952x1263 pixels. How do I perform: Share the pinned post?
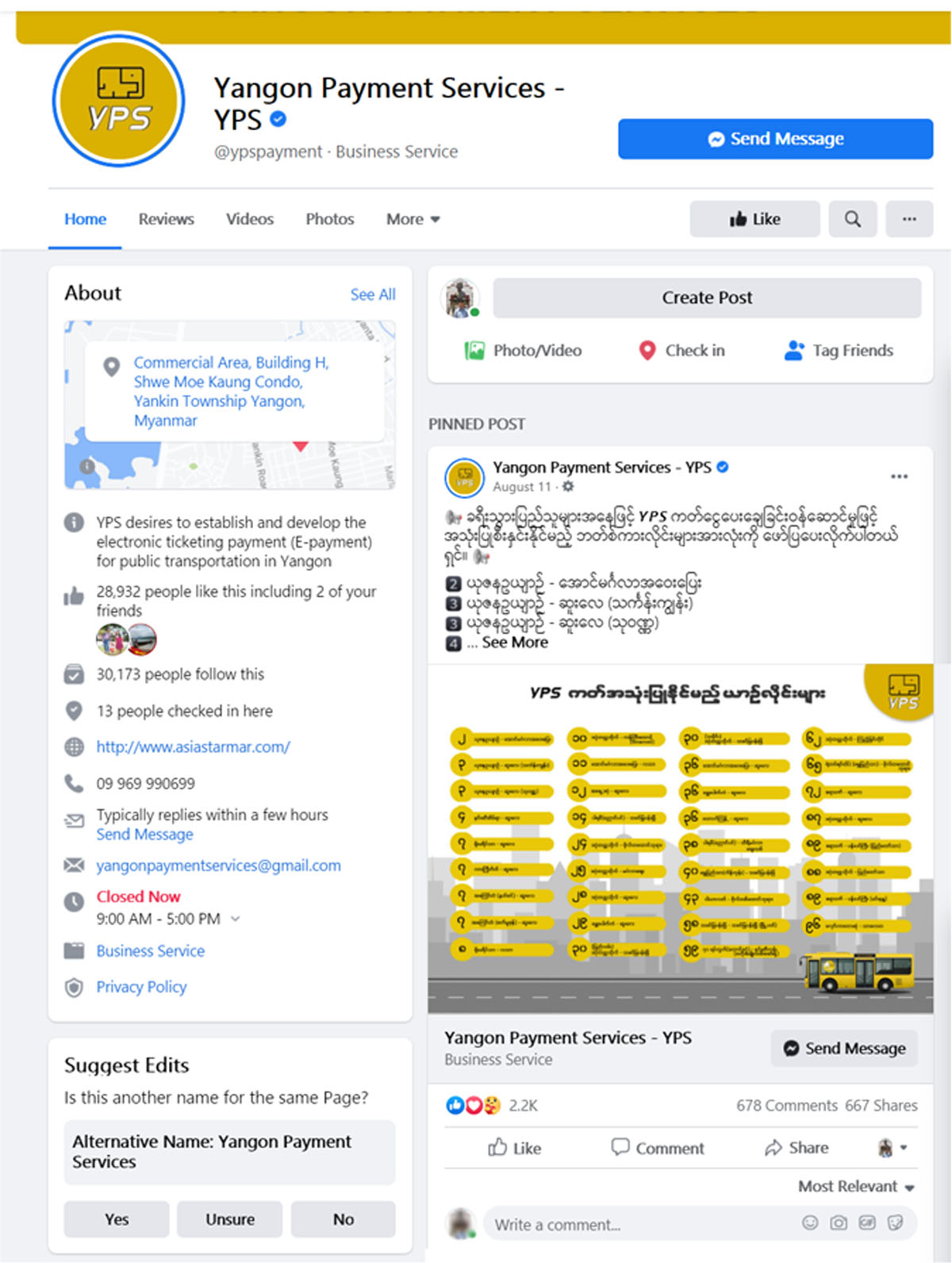pos(797,1148)
